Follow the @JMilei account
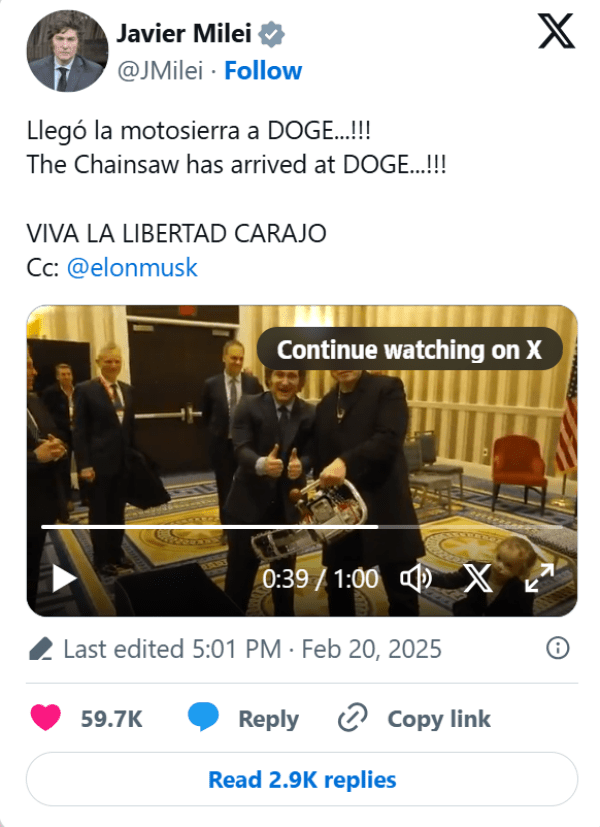 (263, 71)
